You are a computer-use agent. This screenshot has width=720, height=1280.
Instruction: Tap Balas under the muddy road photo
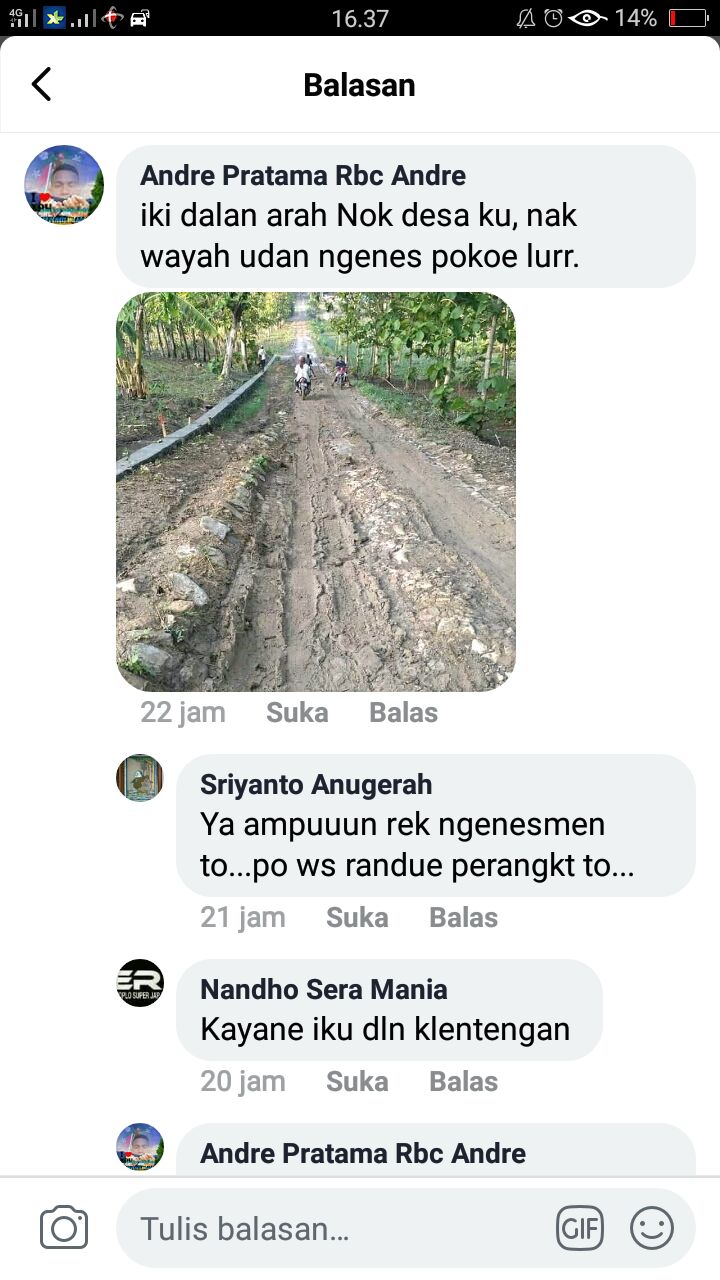pos(403,713)
